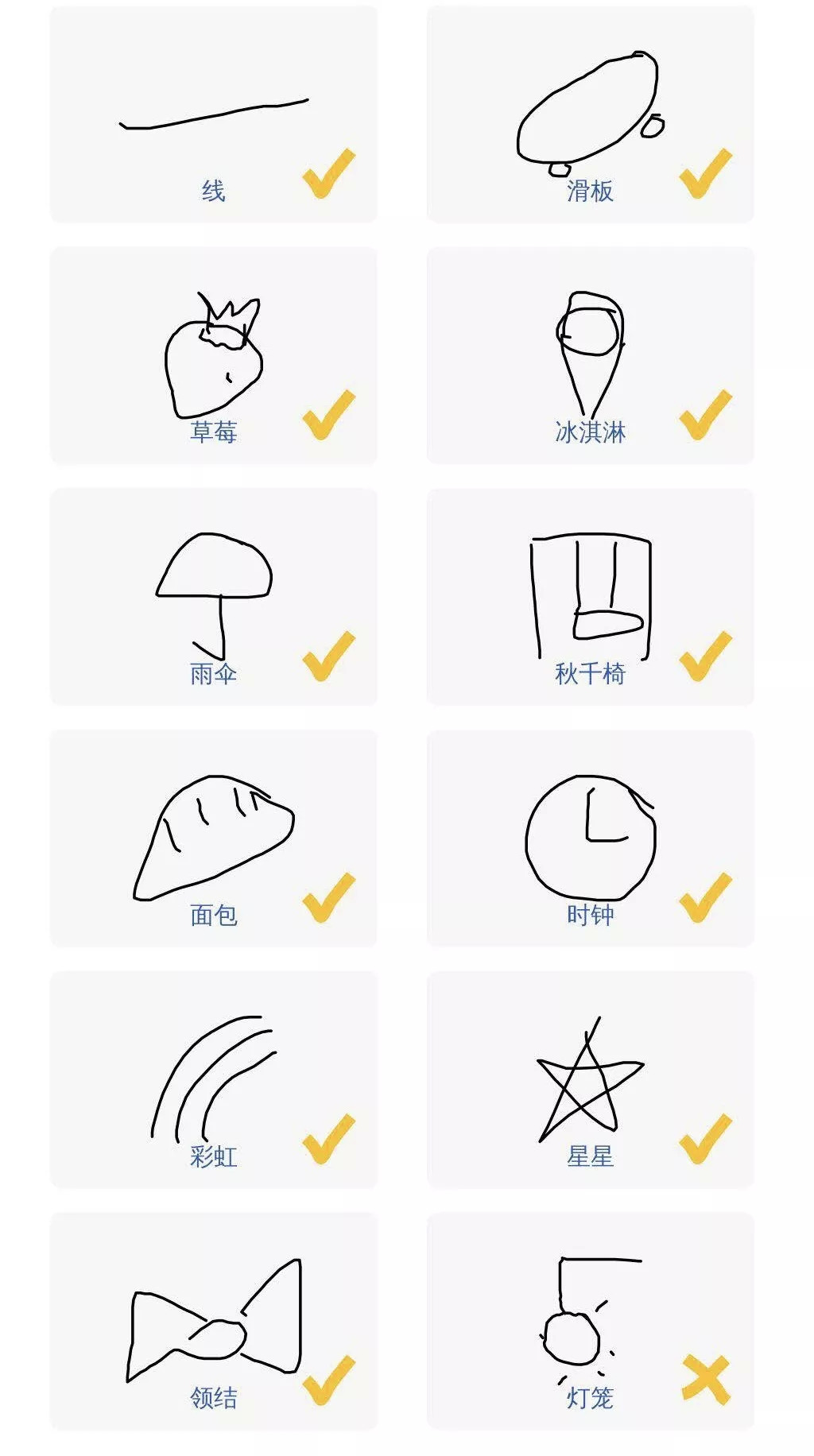View the failed 灯笼 lantern drawing
Viewport: 814px width, 1456px height.
590,1320
